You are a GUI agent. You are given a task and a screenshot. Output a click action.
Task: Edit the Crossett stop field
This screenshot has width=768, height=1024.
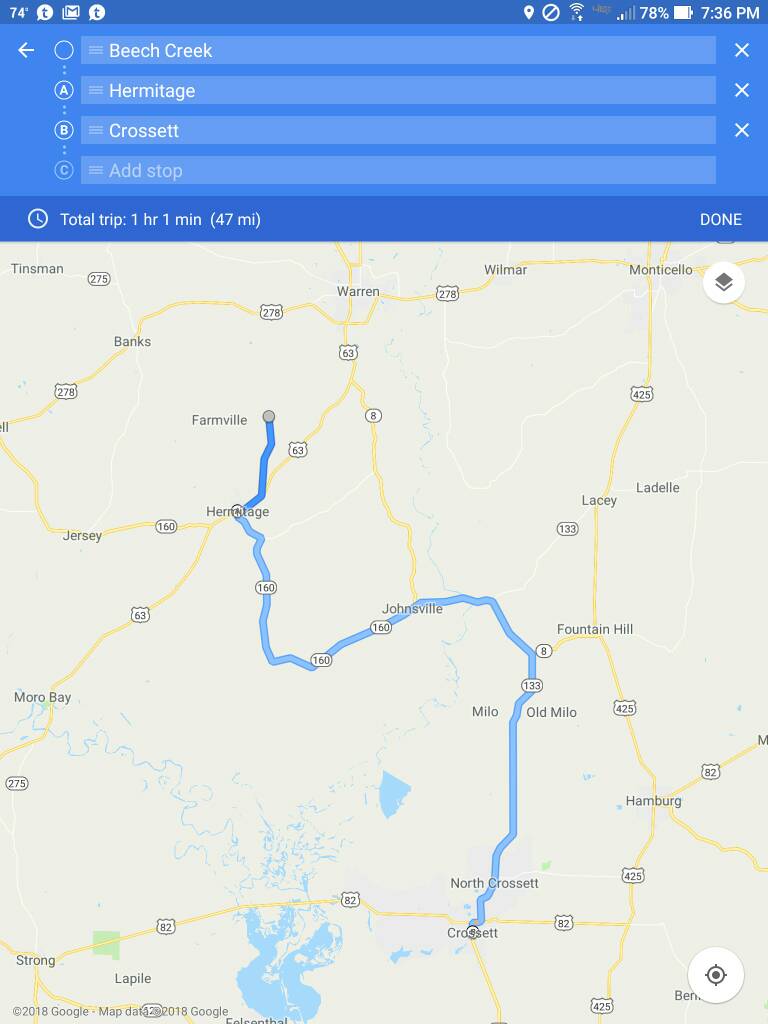(x=398, y=130)
